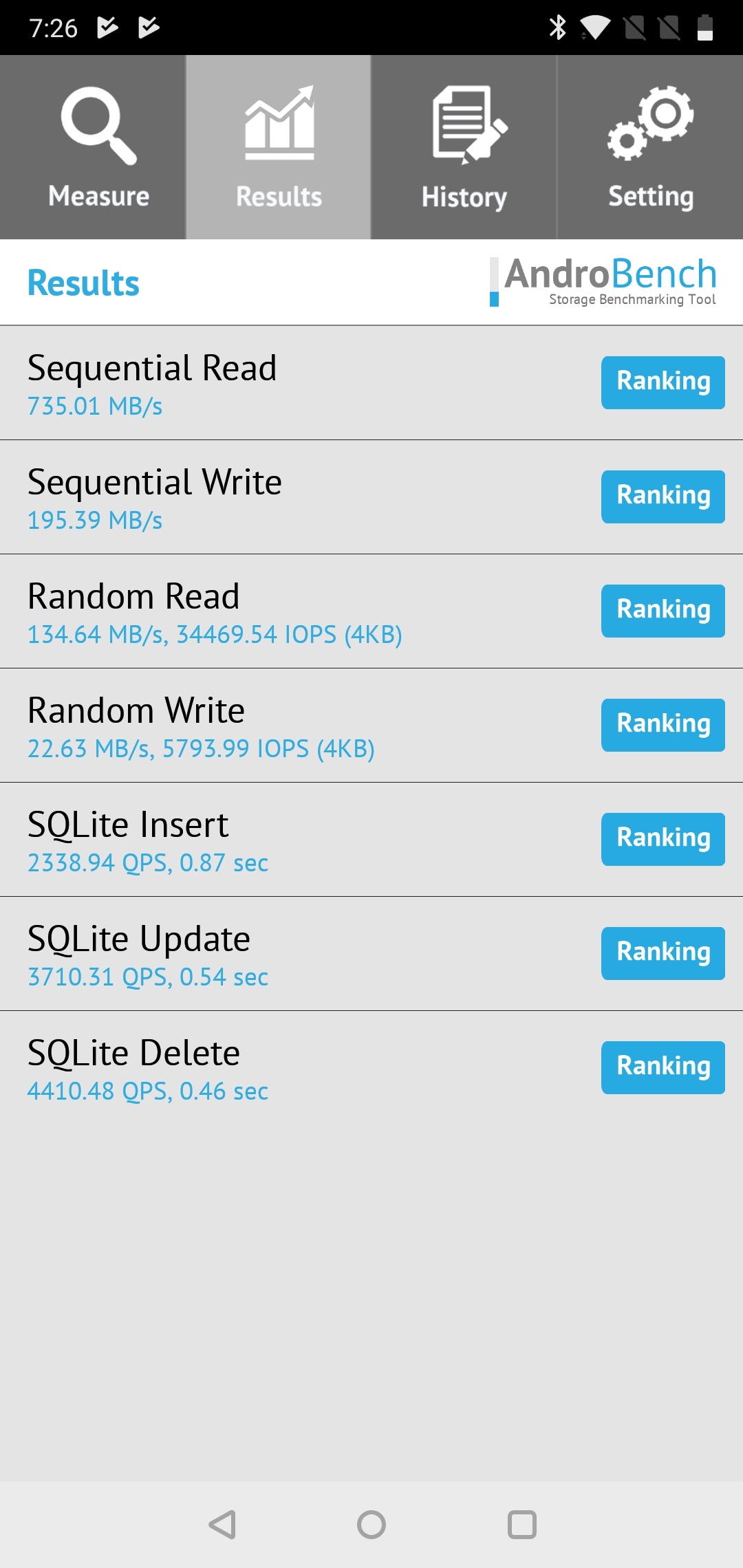
Task: Return to the home screen
Action: [x=371, y=1525]
